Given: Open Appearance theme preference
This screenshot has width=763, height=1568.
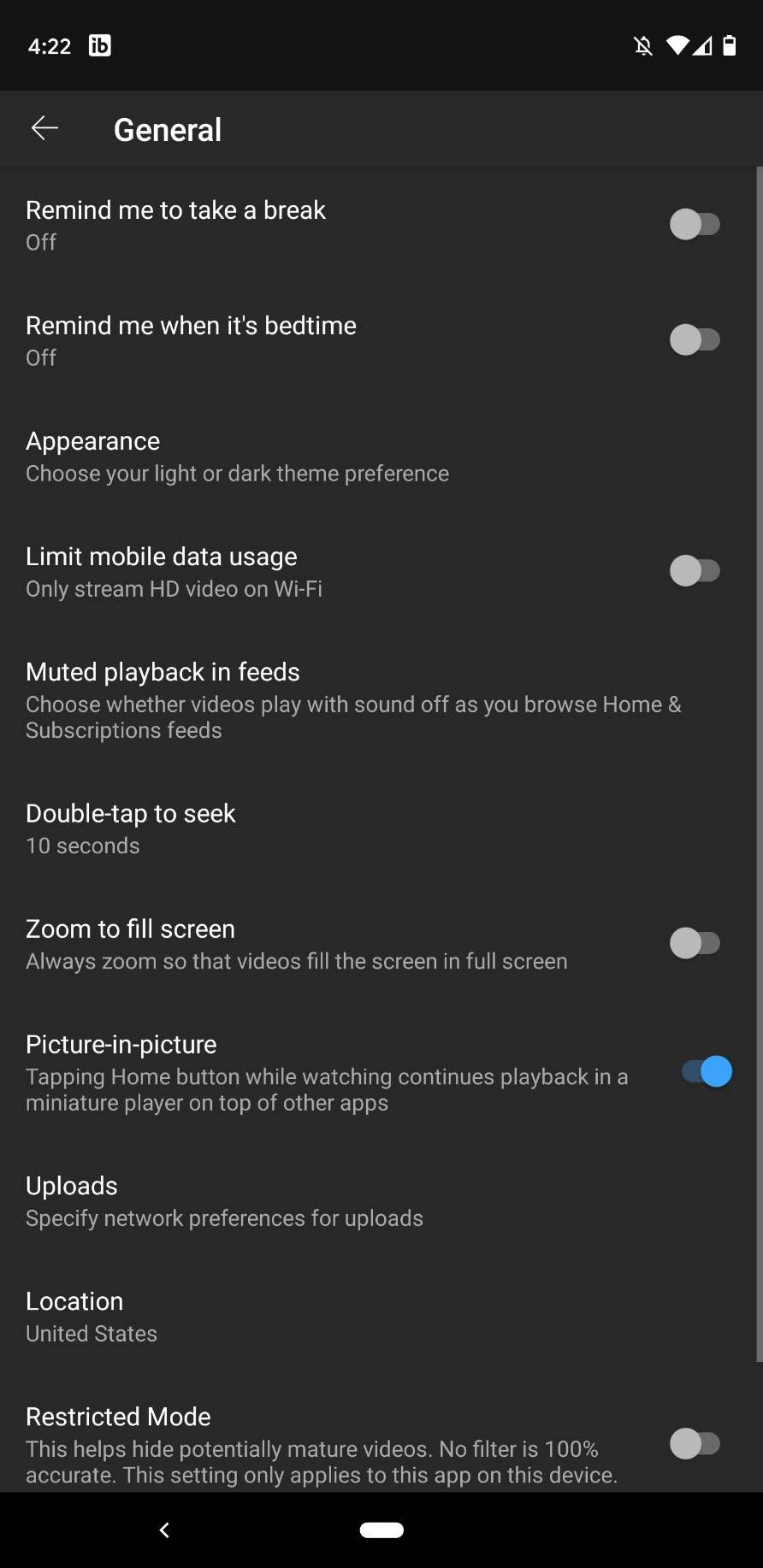Looking at the screenshot, I should pos(237,457).
